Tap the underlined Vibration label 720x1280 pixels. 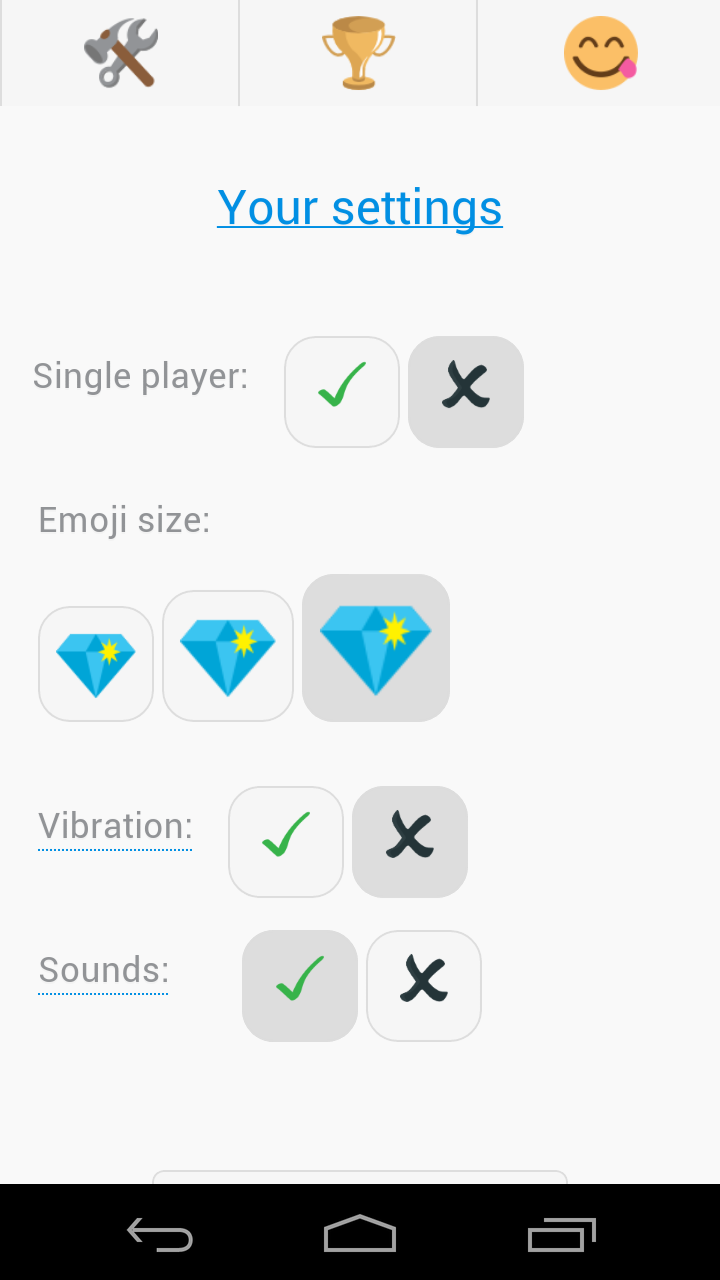click(x=115, y=827)
